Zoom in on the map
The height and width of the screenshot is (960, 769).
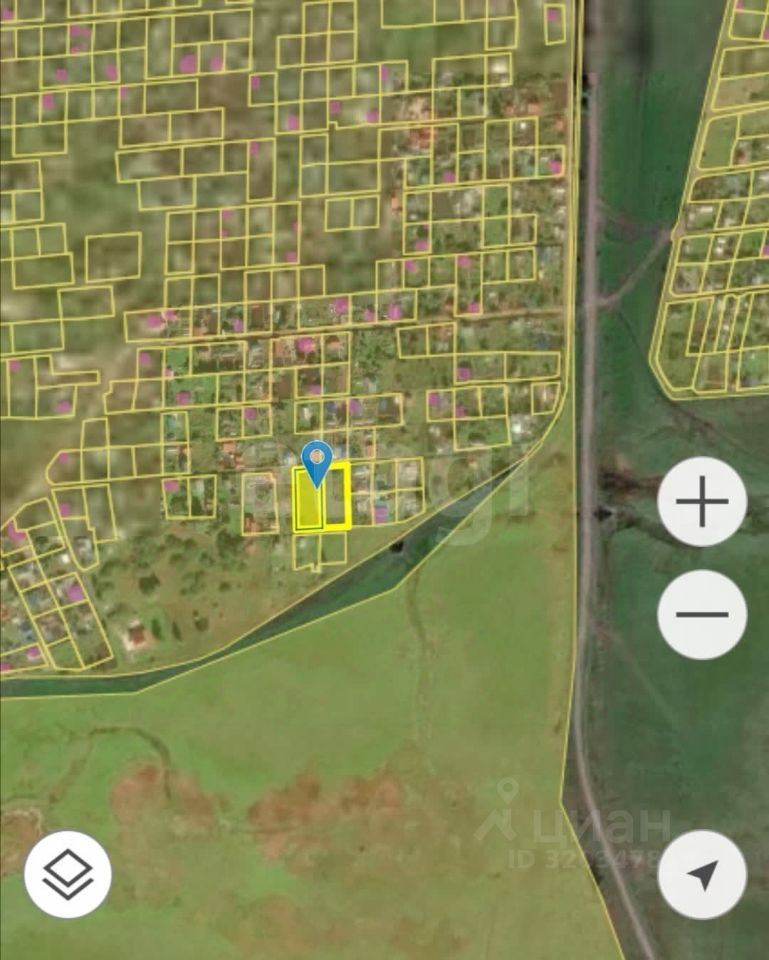tap(702, 502)
